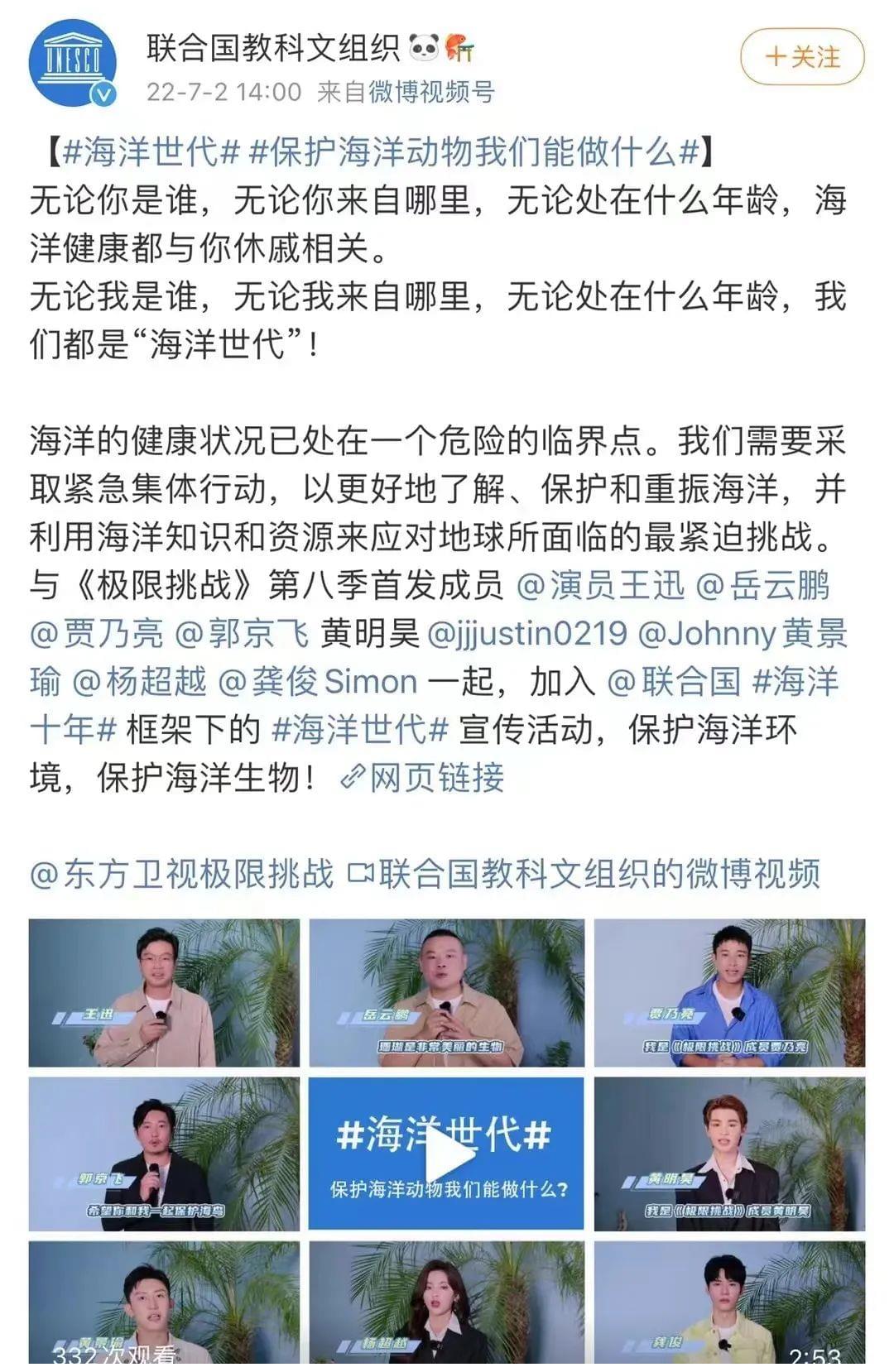Open the #保护海洋动物我们能做什么# hashtag
The height and width of the screenshot is (1372, 894).
tap(474, 152)
